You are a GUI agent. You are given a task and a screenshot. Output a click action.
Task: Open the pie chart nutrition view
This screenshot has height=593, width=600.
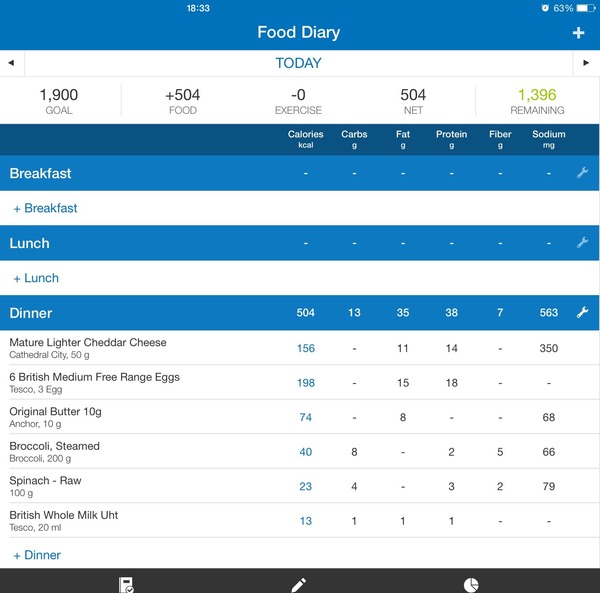pos(472,583)
